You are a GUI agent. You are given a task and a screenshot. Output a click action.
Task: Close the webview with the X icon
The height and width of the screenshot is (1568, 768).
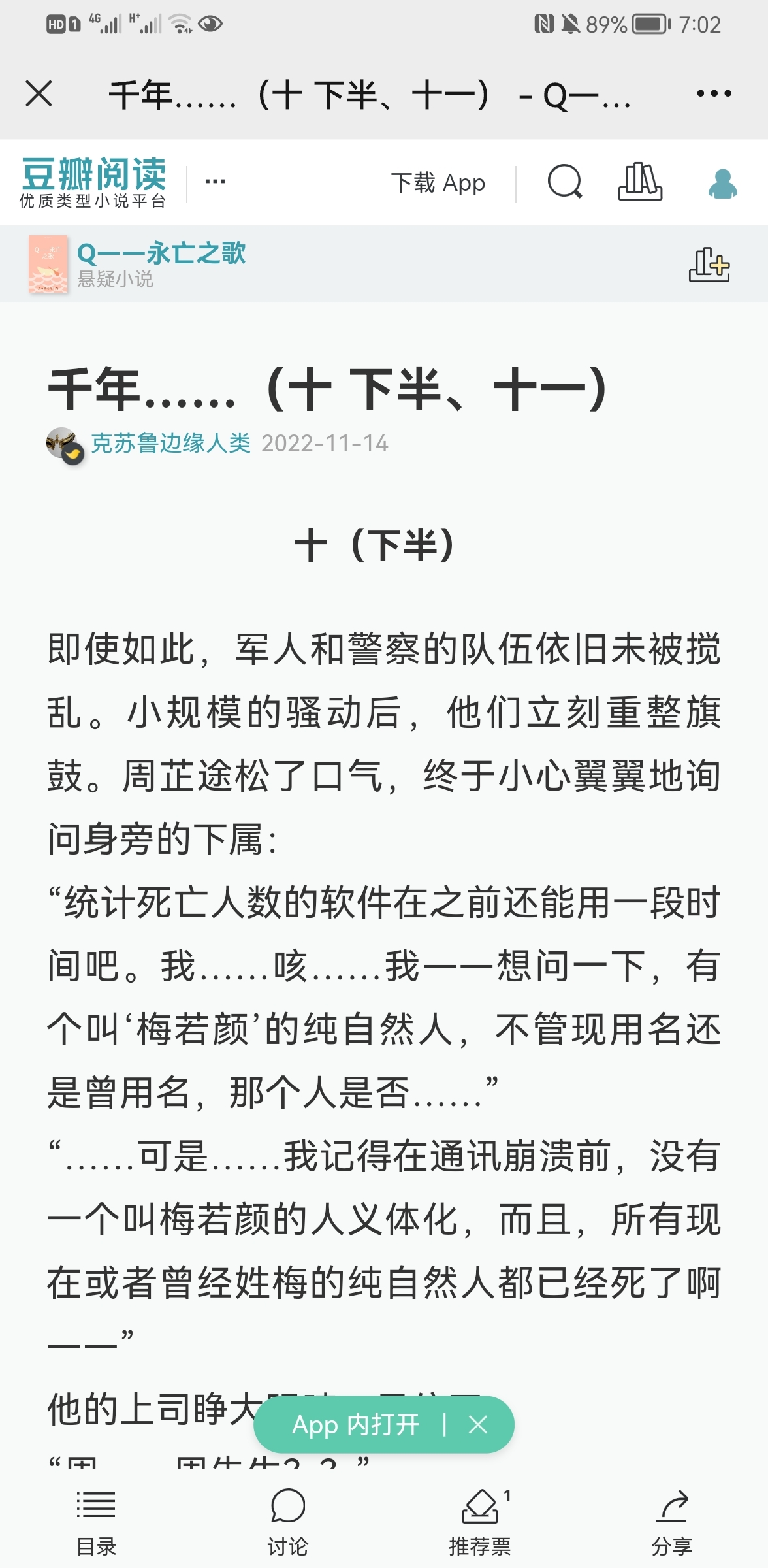tap(39, 93)
